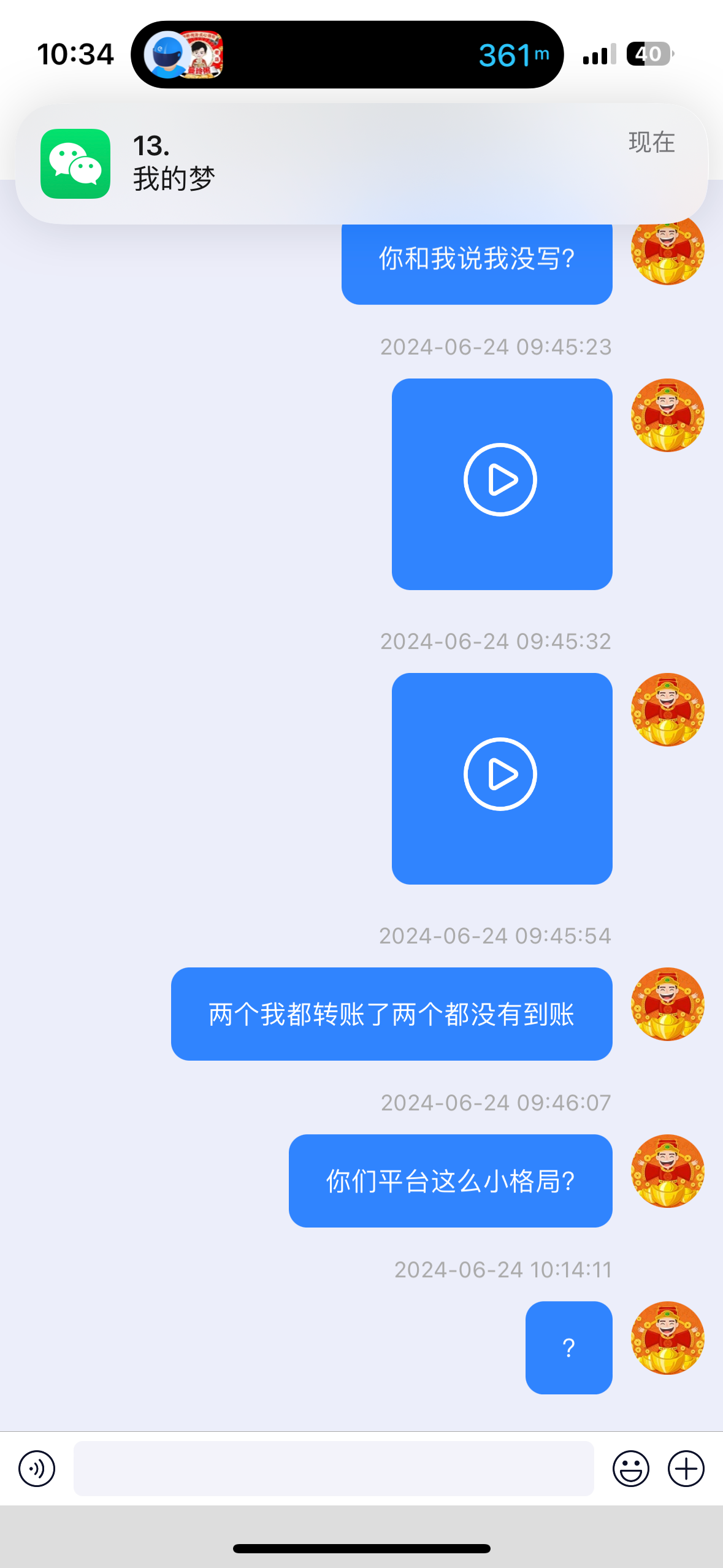Tap the message 你们平台这么小格局?
Image resolution: width=723 pixels, height=1568 pixels.
449,1180
